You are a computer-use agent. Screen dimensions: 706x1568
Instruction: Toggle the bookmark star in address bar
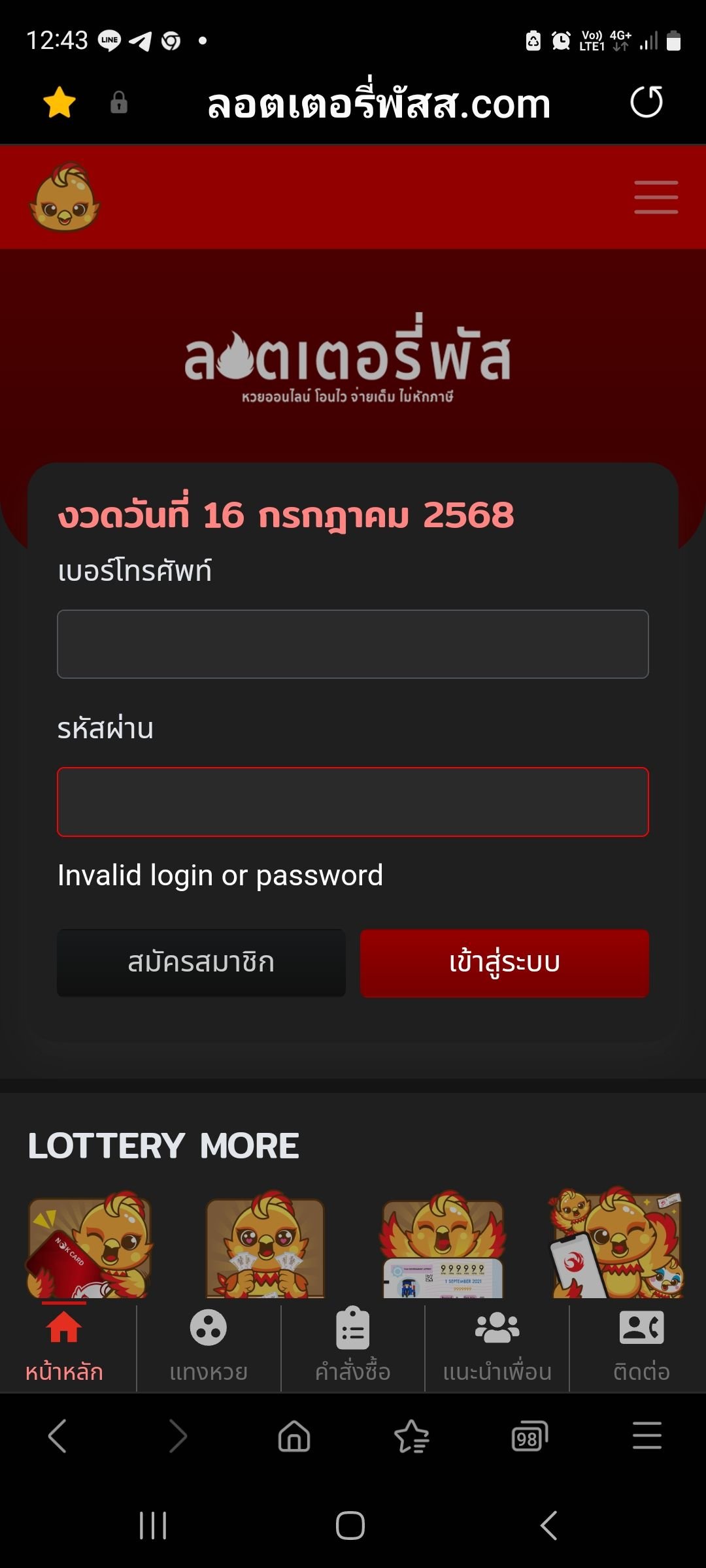(59, 103)
